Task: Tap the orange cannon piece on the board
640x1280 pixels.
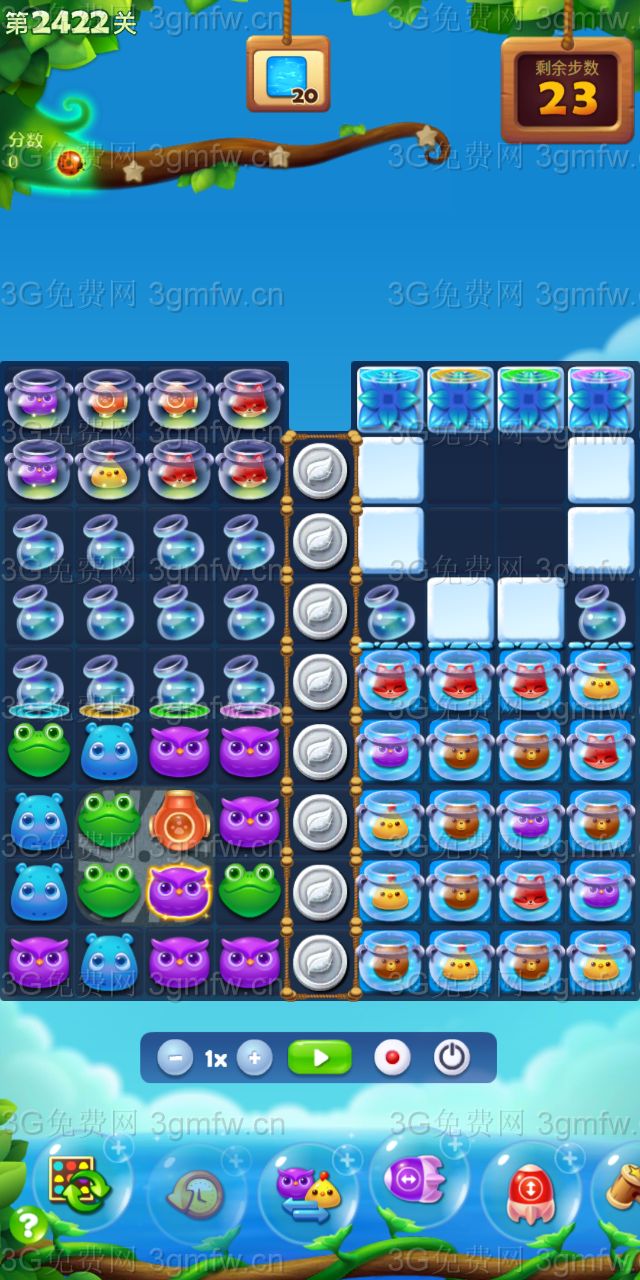Action: pyautogui.click(x=179, y=818)
